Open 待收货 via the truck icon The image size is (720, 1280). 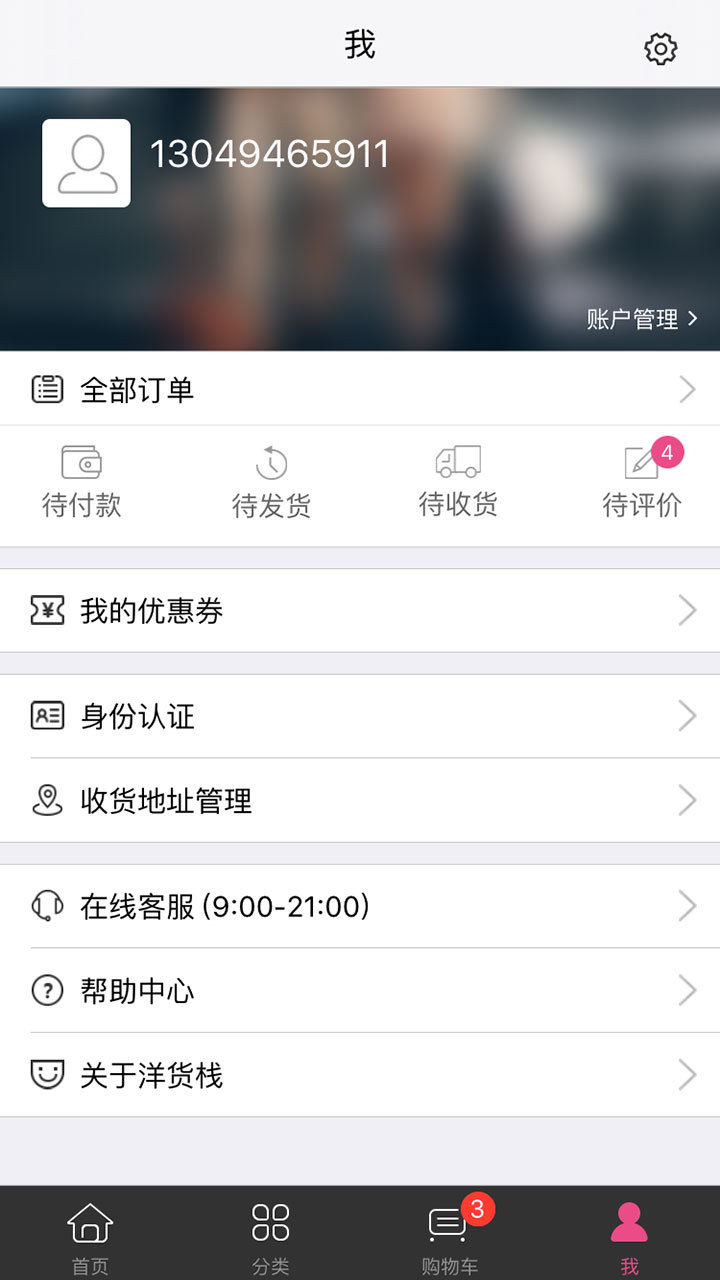coord(458,463)
